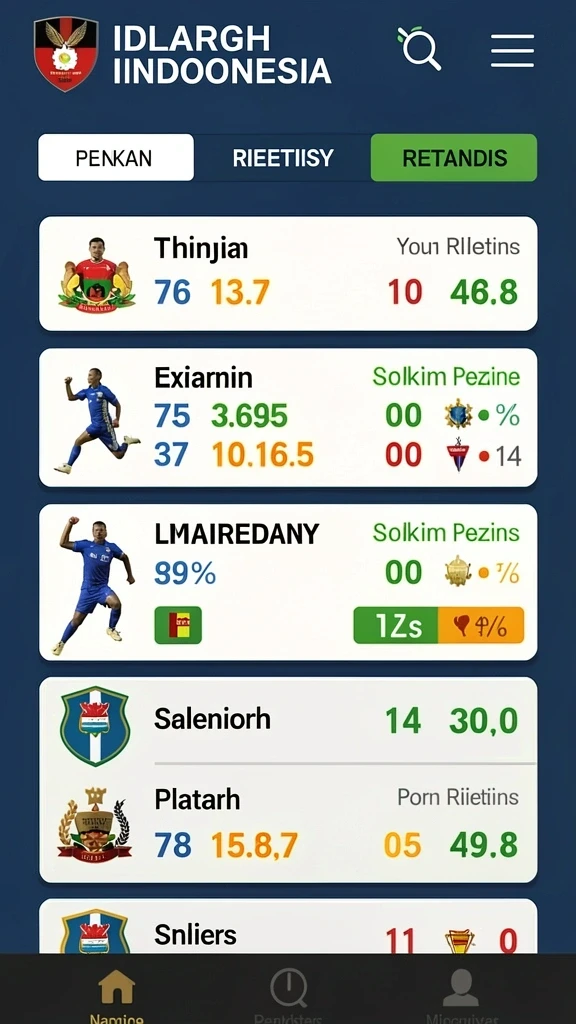Open the Saleniorh row
This screenshot has height=1024, width=576.
(288, 720)
